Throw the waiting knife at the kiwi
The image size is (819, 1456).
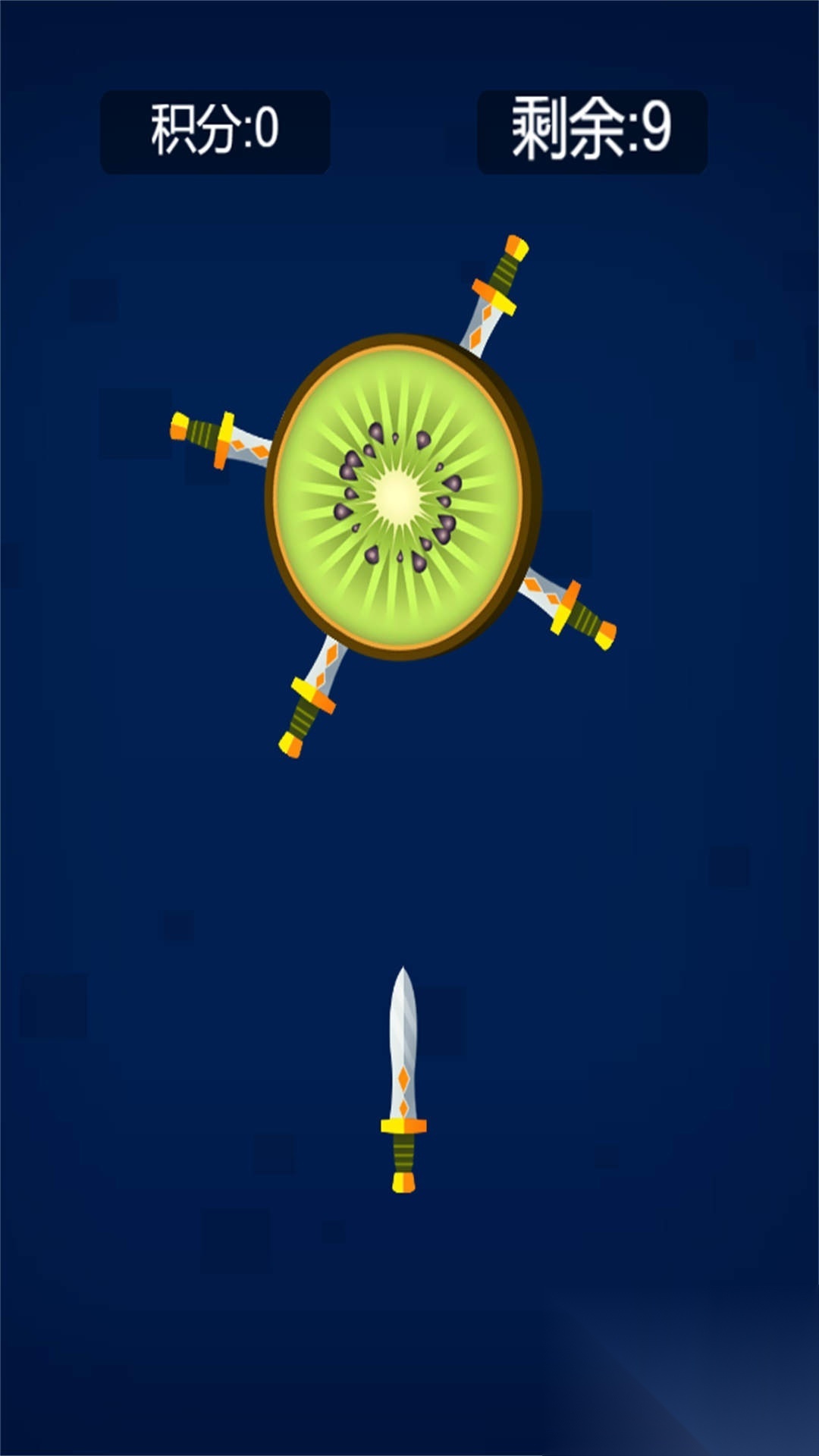tap(403, 1080)
